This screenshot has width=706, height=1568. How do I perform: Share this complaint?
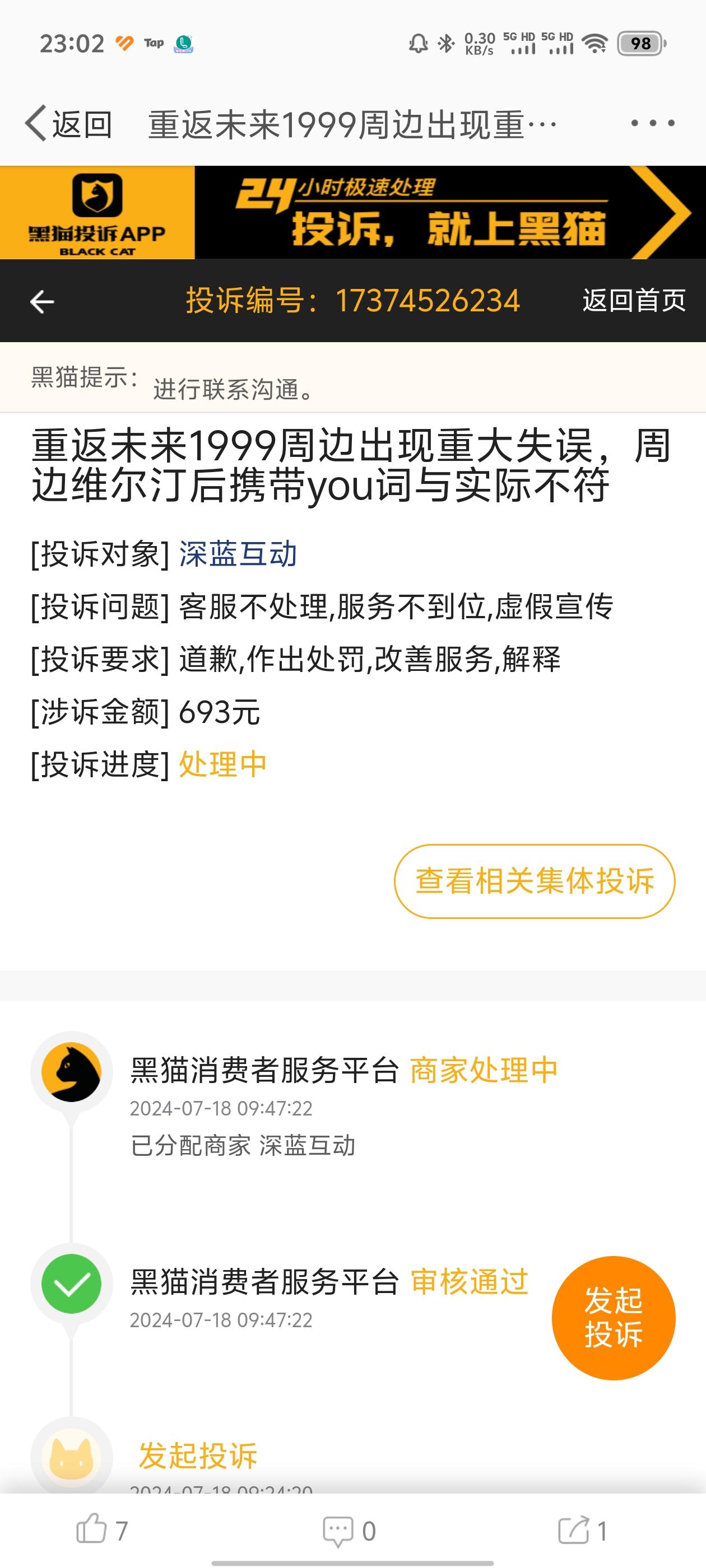click(573, 1529)
